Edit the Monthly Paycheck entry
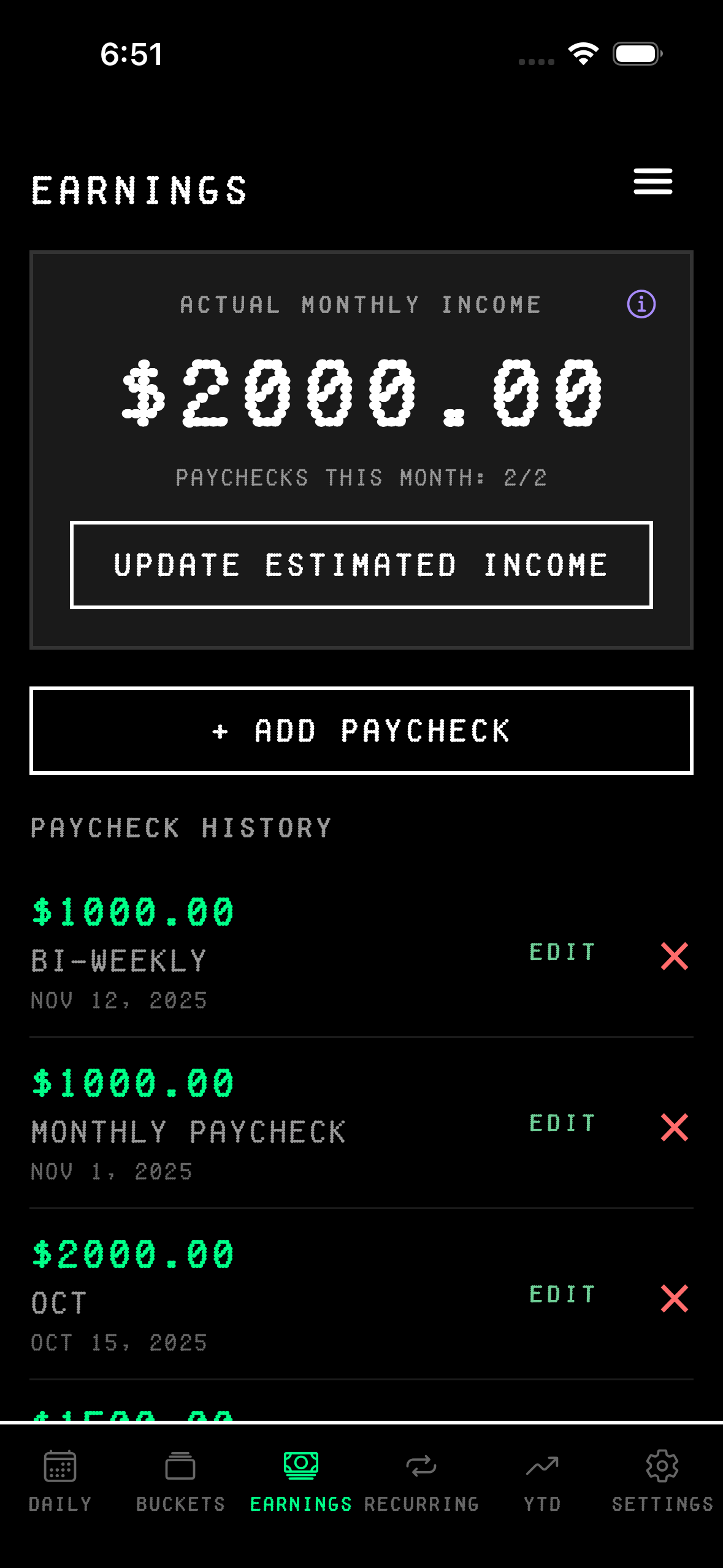The width and height of the screenshot is (723, 1568). (x=563, y=1123)
